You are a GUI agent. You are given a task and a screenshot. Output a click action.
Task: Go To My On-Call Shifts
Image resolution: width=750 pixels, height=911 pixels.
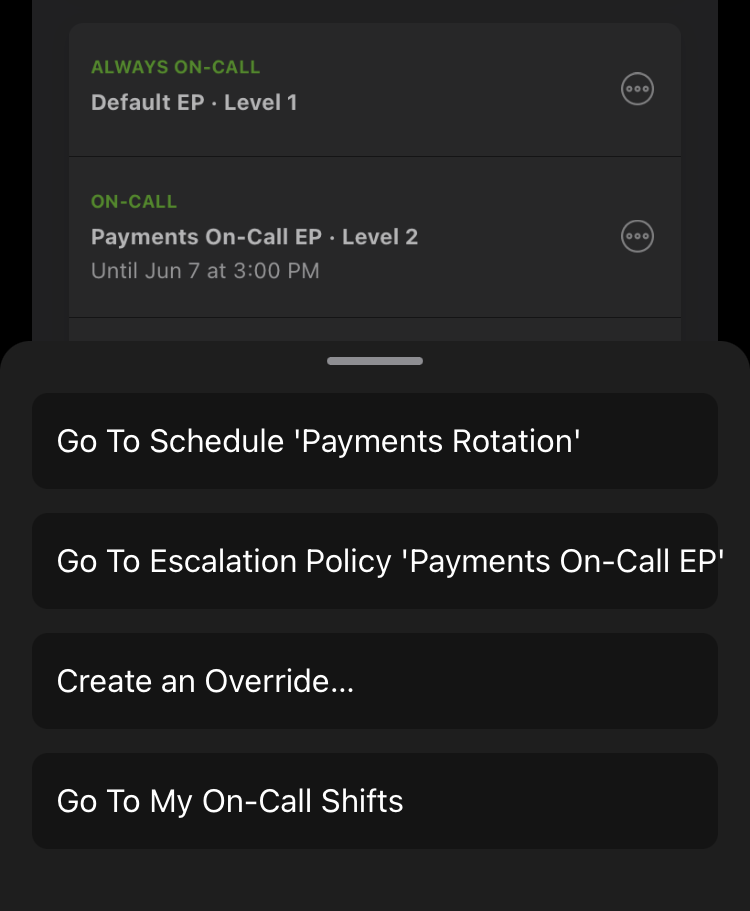374,801
